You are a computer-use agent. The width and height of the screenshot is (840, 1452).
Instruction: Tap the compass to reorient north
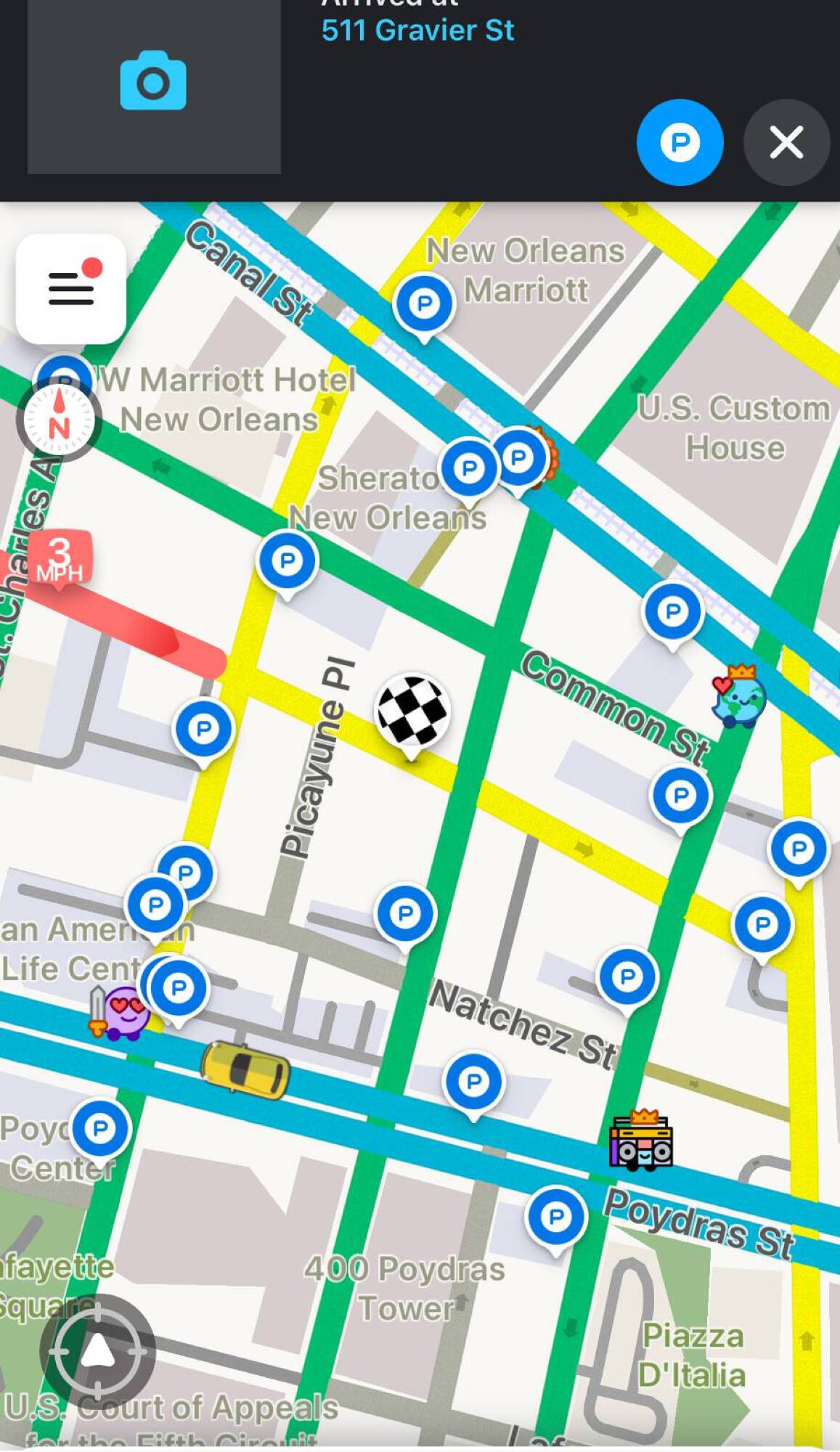pyautogui.click(x=59, y=420)
